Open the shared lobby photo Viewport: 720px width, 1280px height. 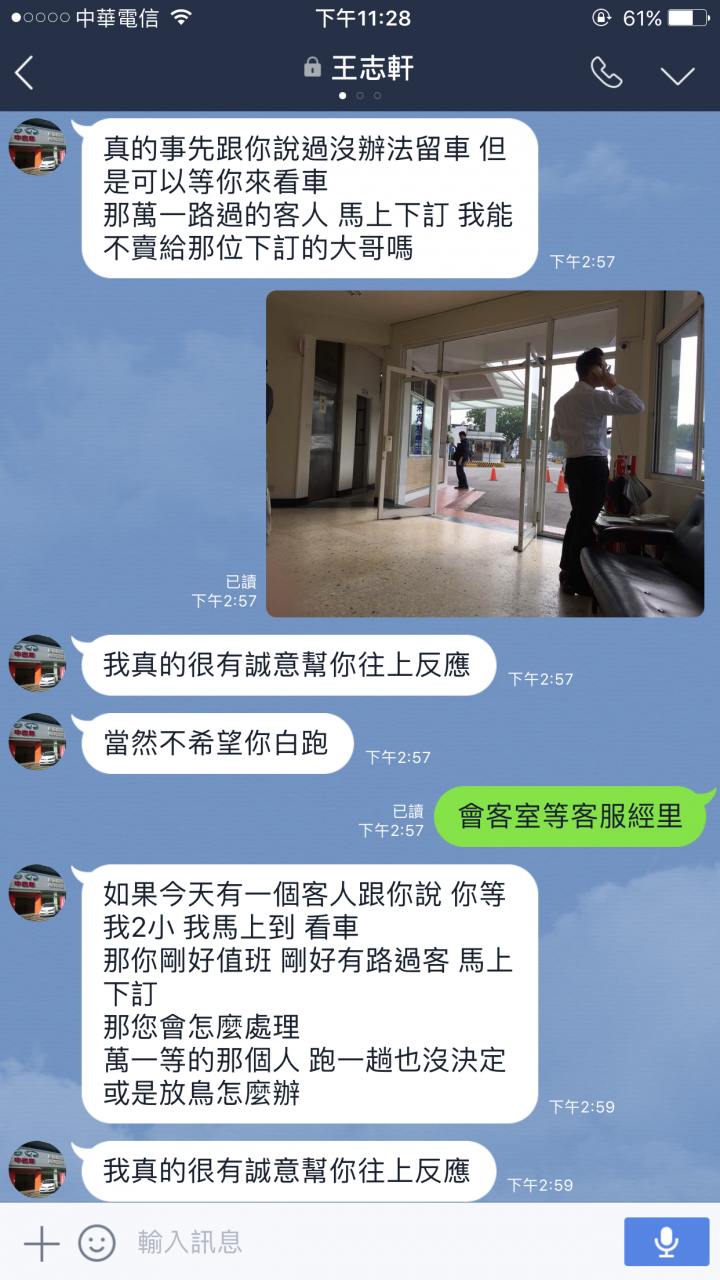pyautogui.click(x=485, y=453)
